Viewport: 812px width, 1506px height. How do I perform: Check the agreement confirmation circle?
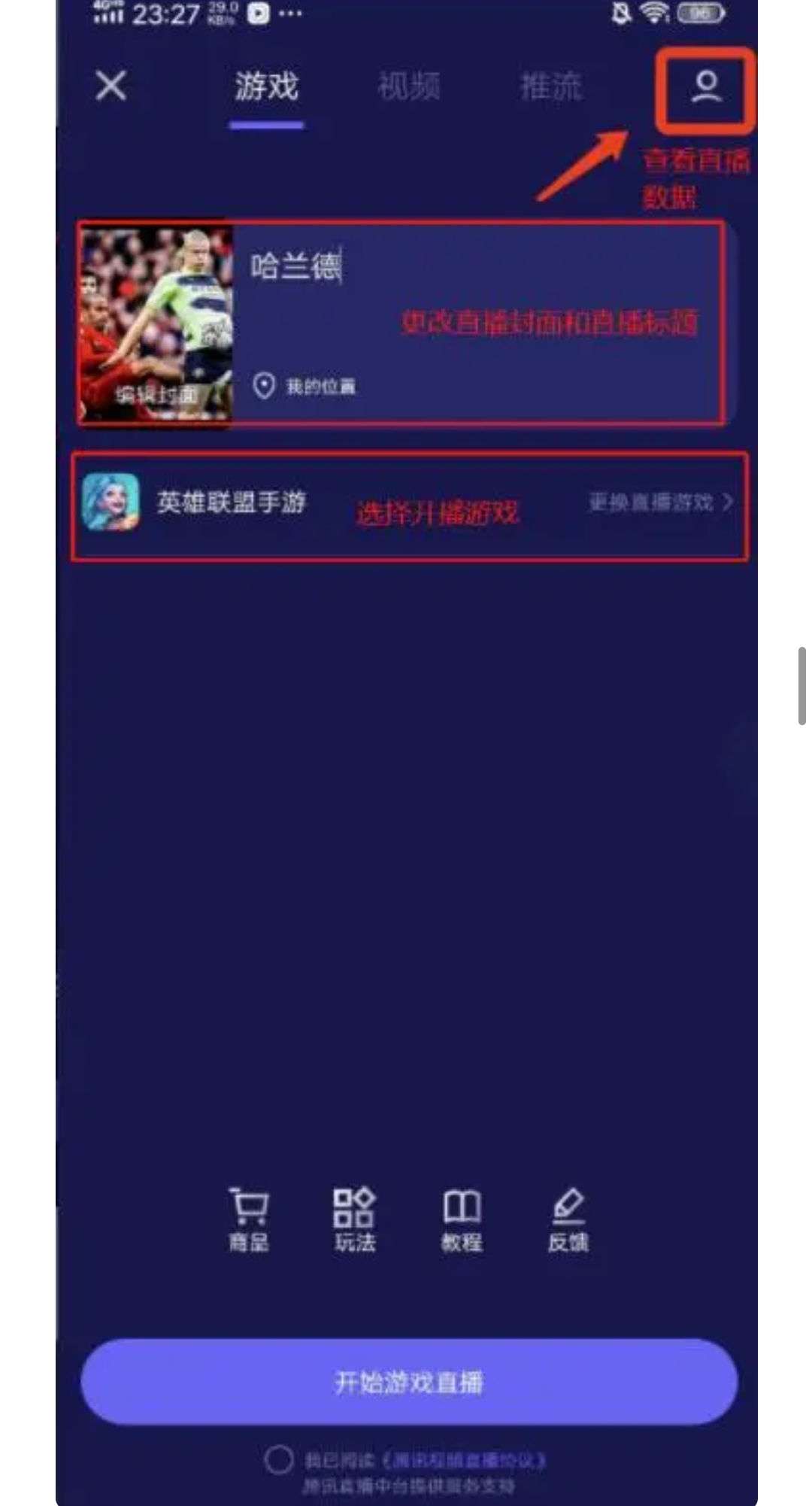point(278,1460)
